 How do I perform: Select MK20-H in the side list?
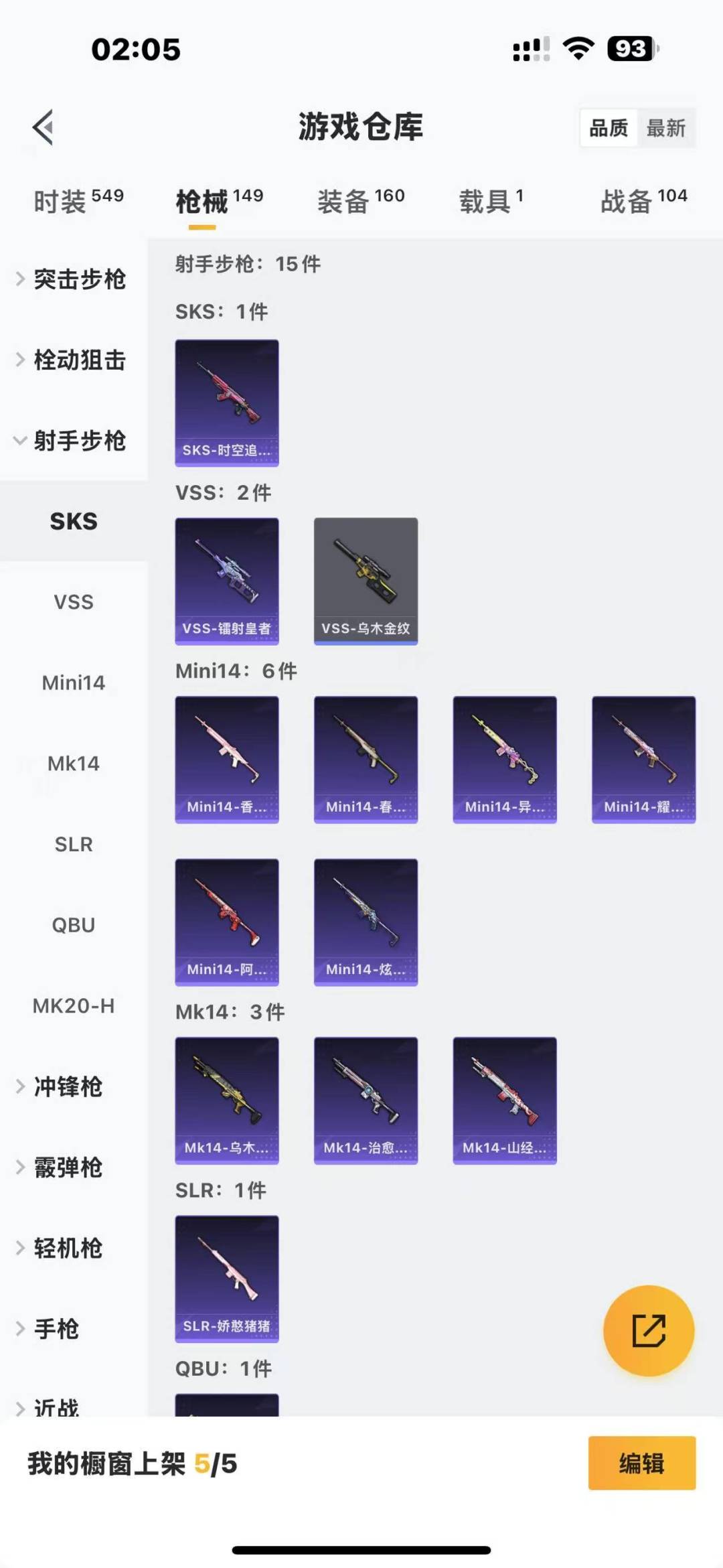point(74,1006)
